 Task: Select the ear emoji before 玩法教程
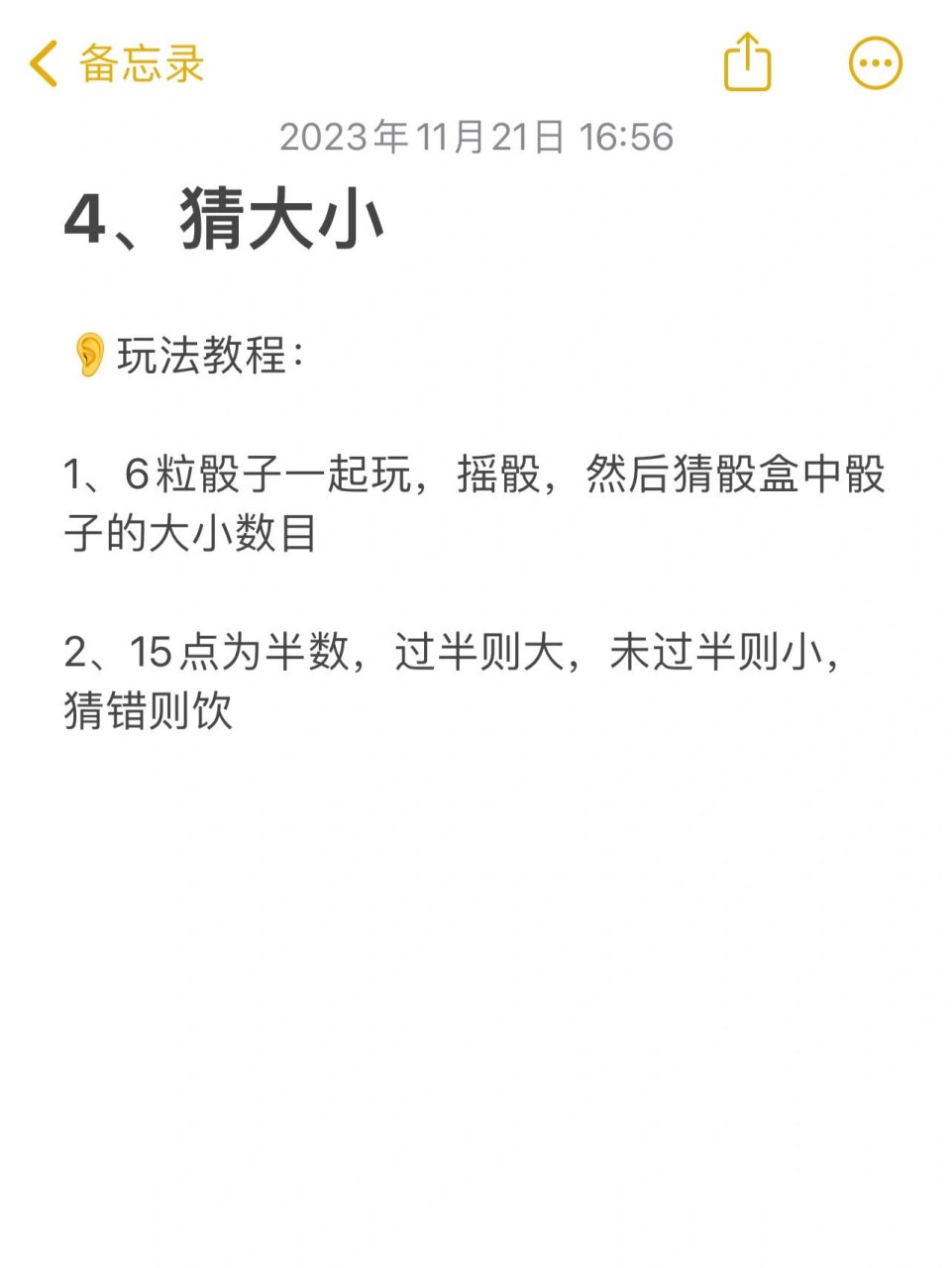[x=90, y=354]
